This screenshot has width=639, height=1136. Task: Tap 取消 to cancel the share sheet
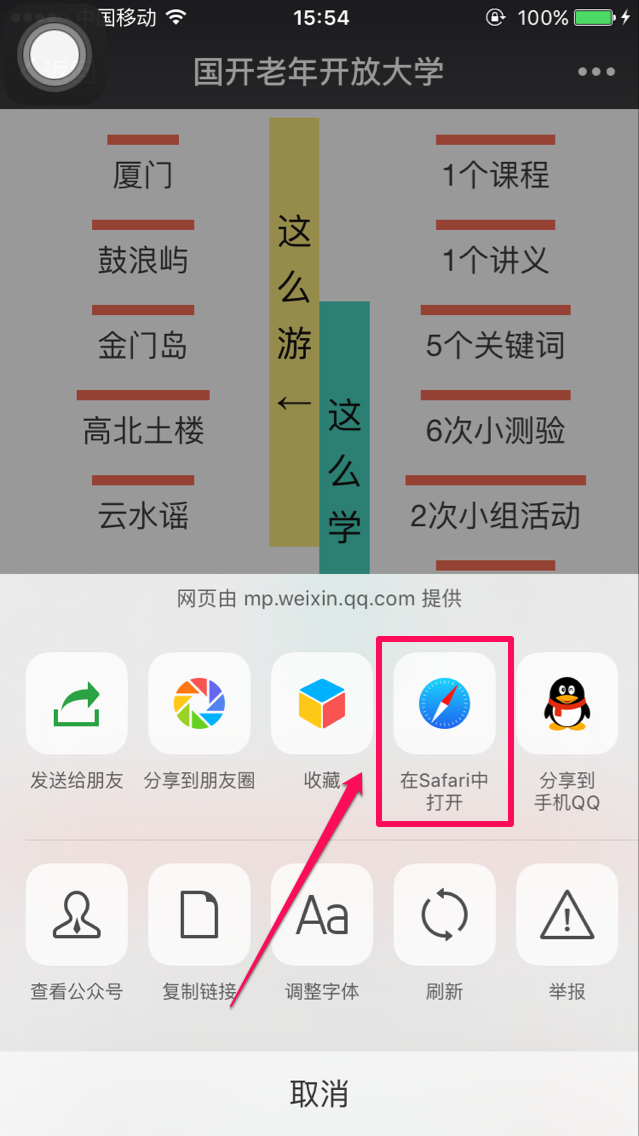pyautogui.click(x=319, y=1093)
